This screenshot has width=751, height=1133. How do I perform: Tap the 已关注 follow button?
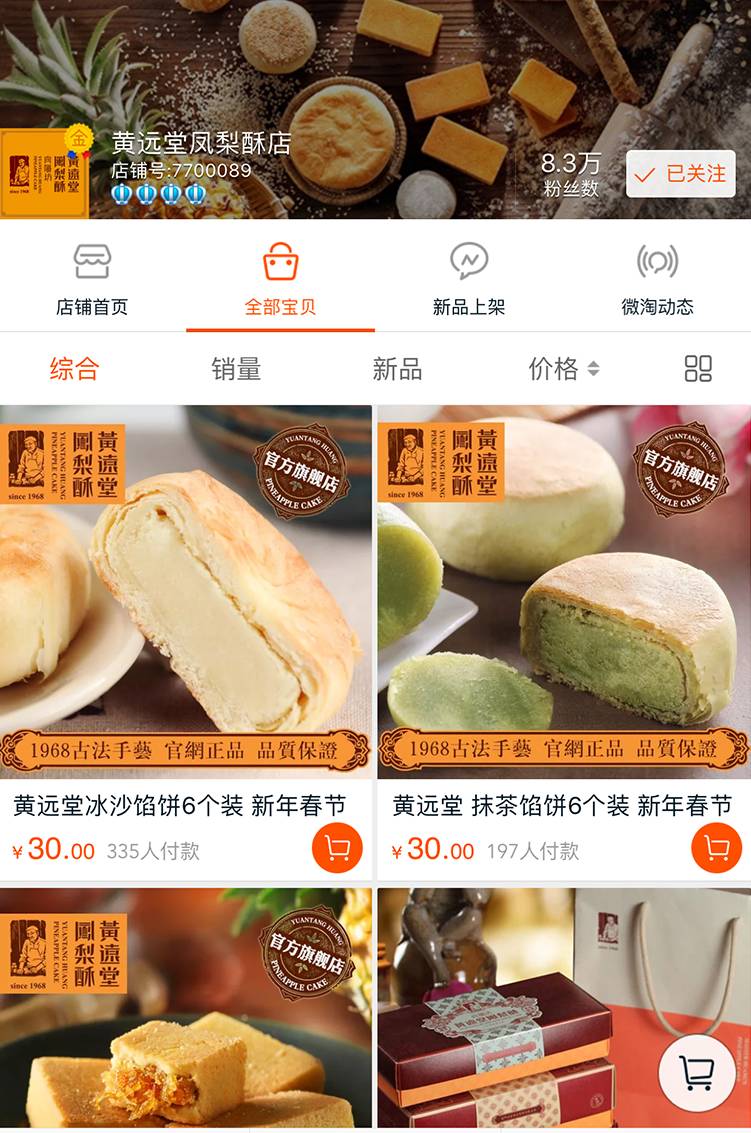tap(680, 174)
